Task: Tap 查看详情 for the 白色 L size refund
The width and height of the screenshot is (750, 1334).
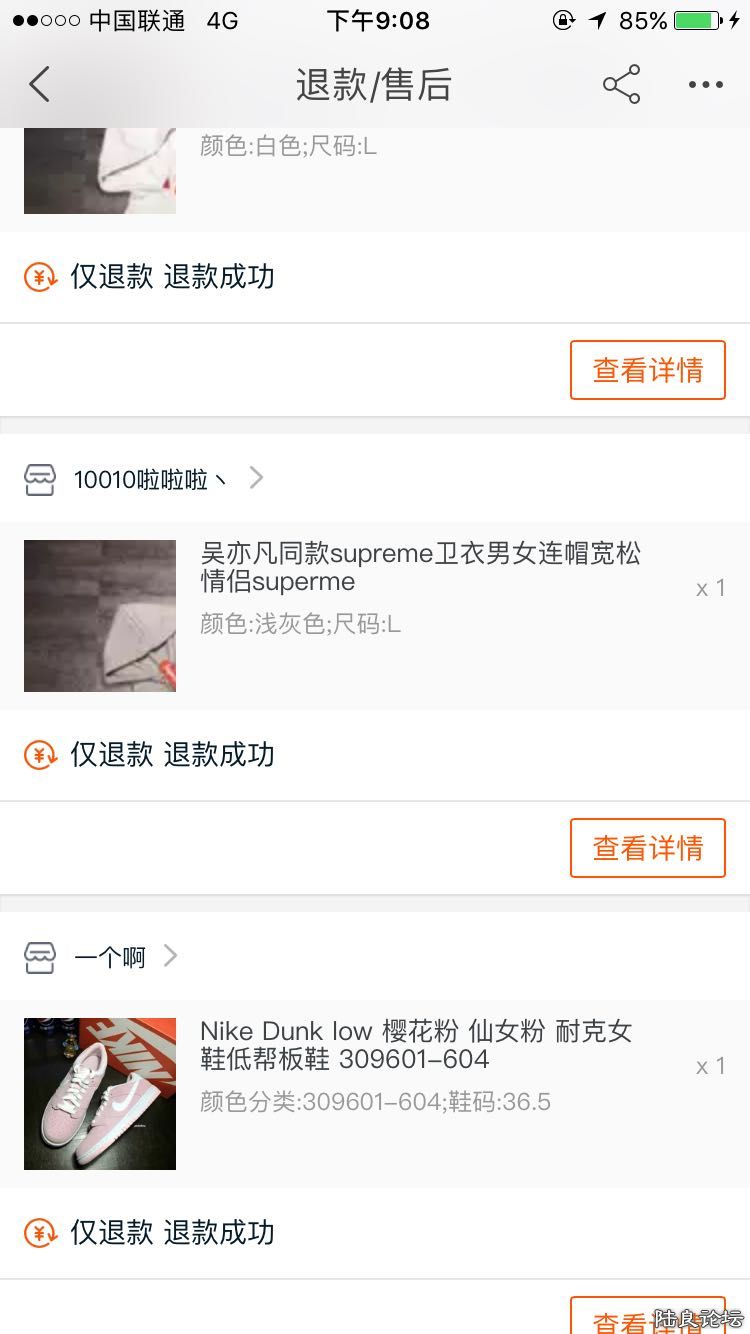Action: click(x=647, y=370)
